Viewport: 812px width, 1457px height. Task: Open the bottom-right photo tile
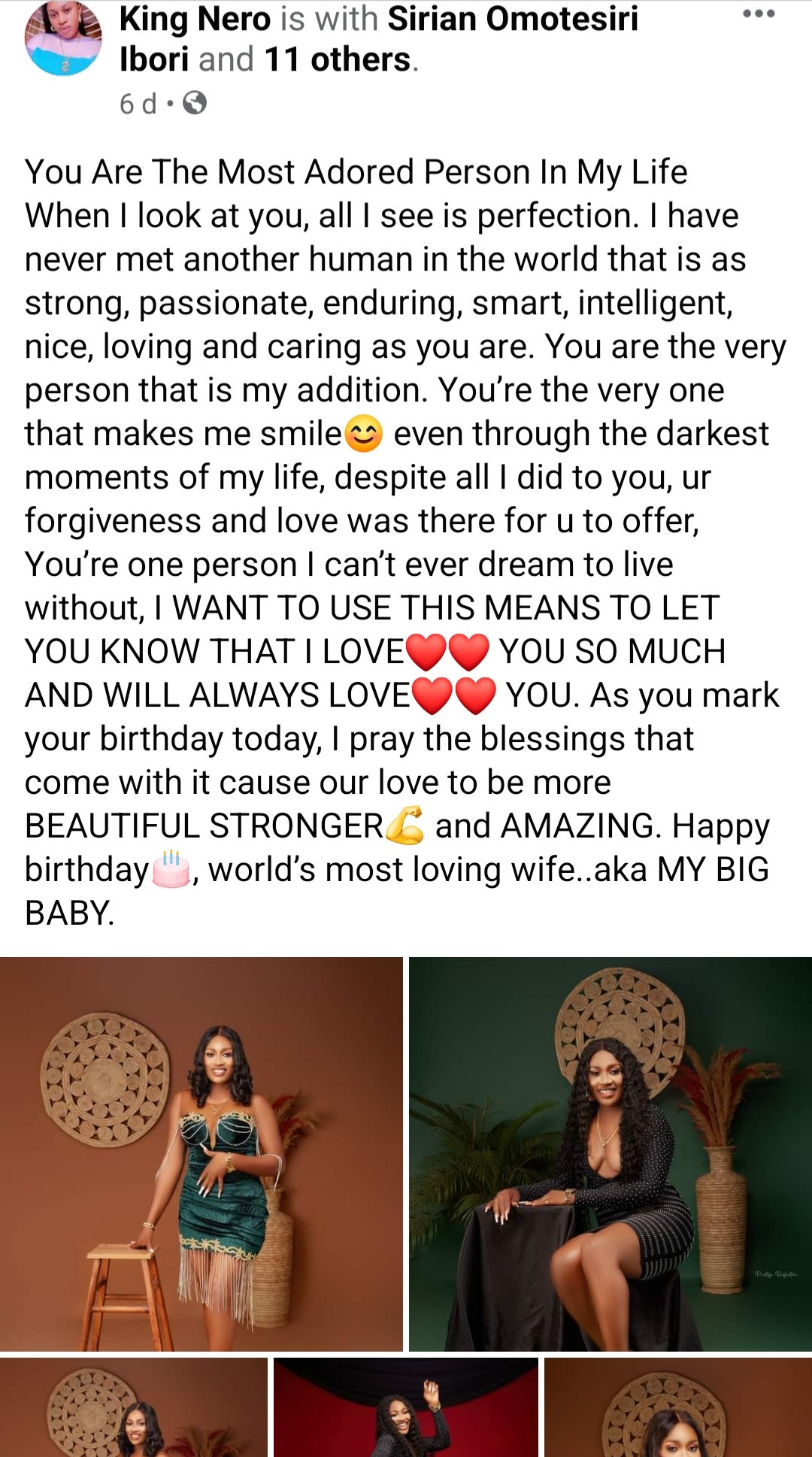click(x=677, y=1407)
